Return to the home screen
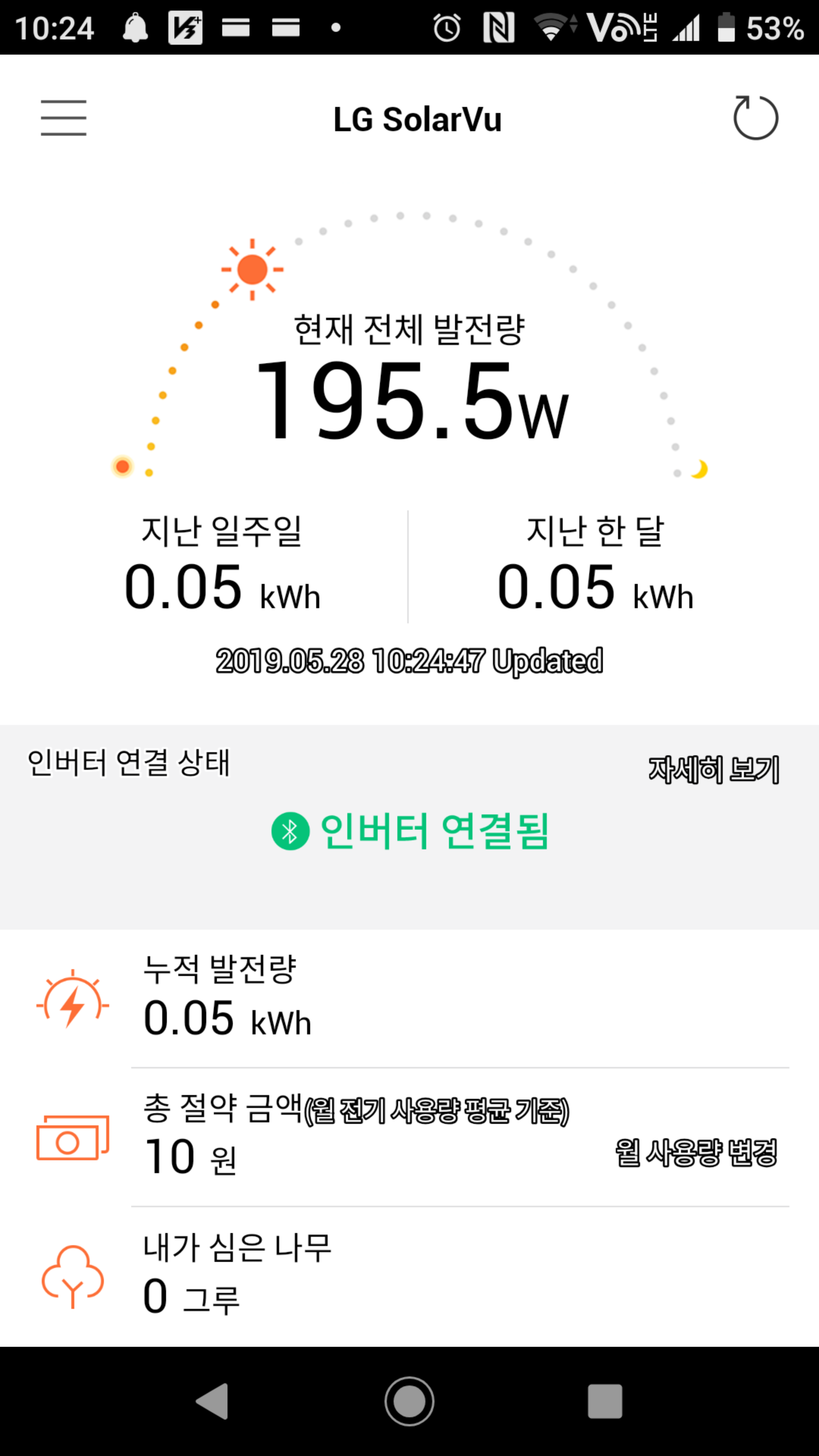 click(409, 1401)
